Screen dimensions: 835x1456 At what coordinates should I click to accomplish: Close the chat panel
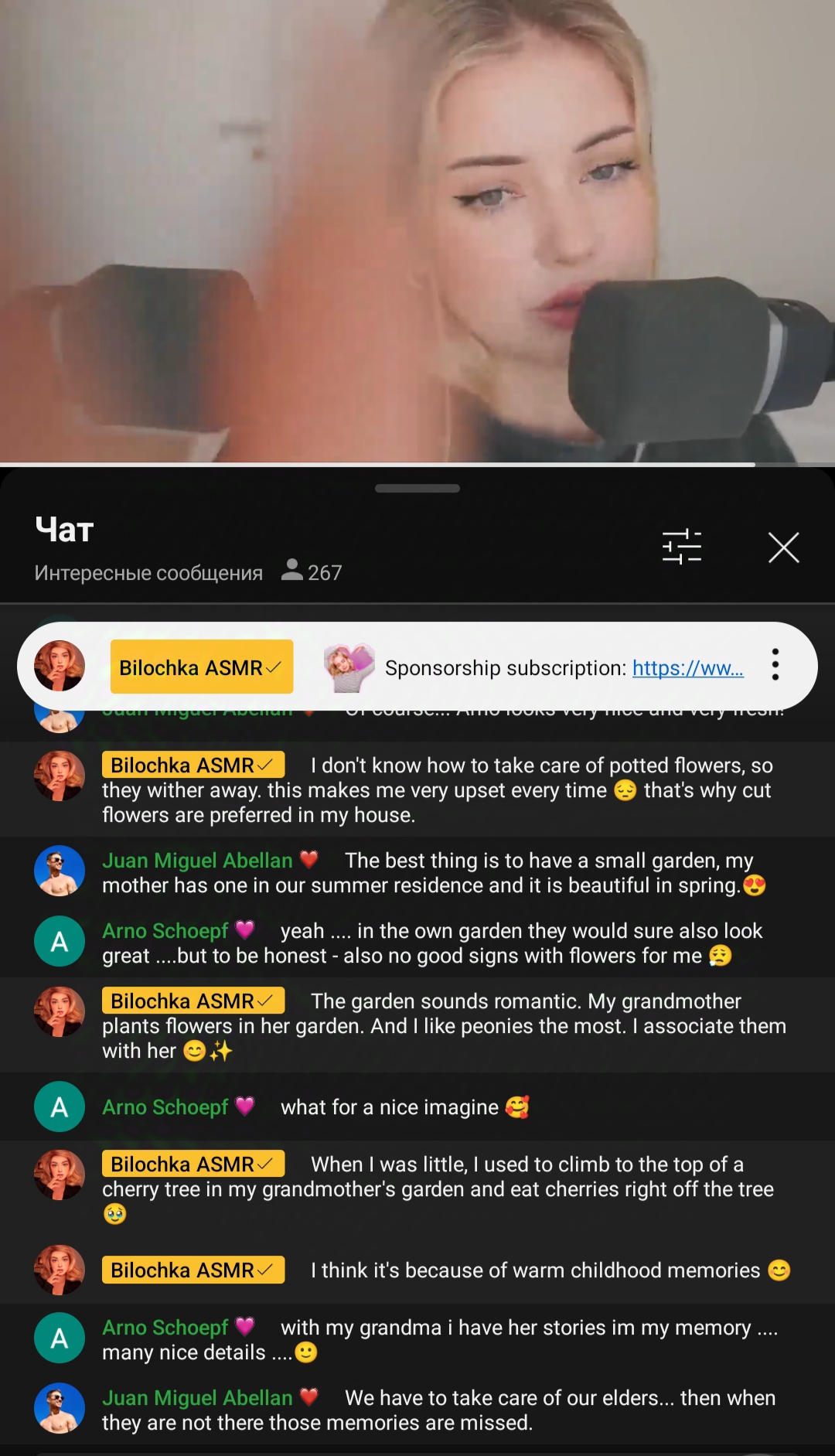783,547
